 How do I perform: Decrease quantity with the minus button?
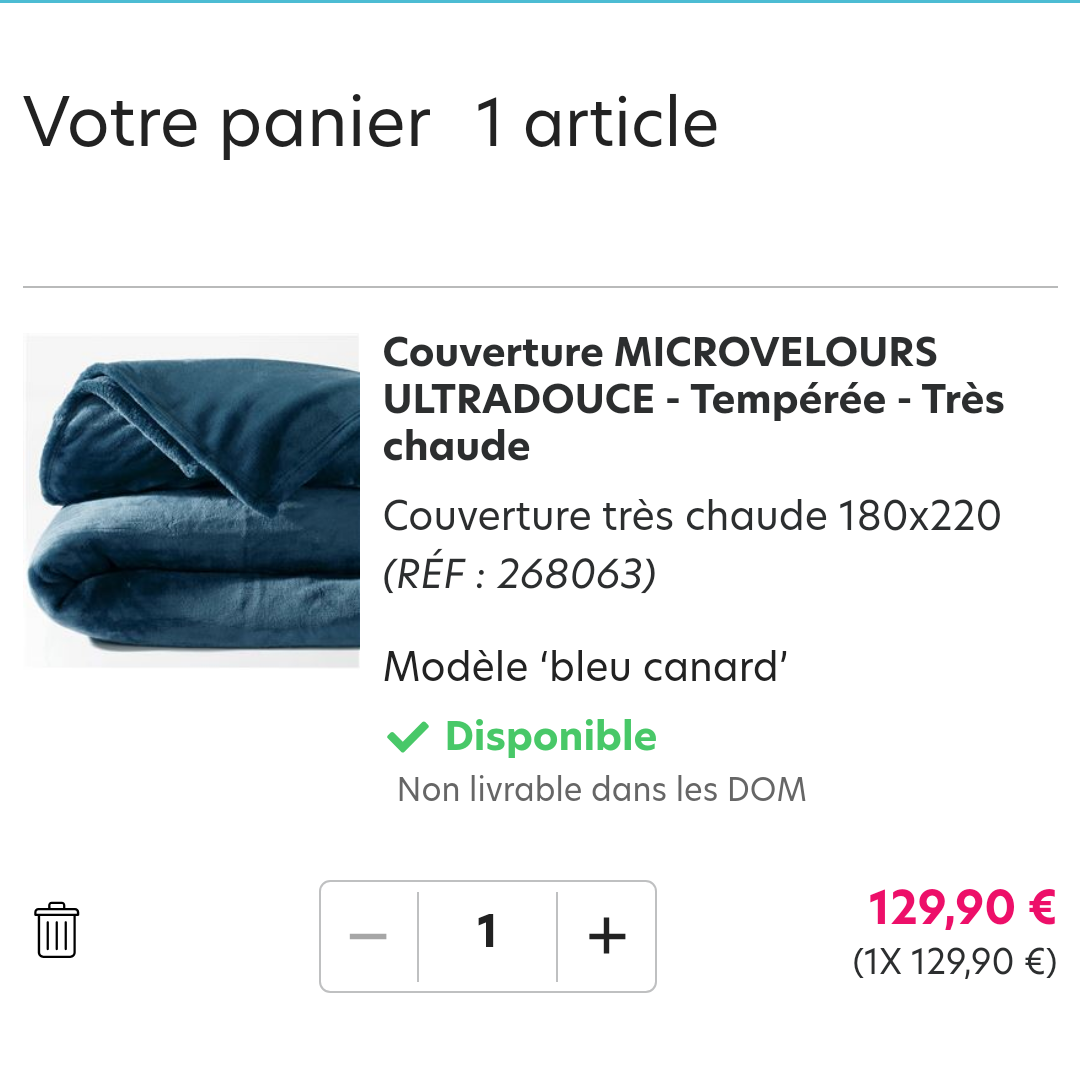tap(368, 936)
